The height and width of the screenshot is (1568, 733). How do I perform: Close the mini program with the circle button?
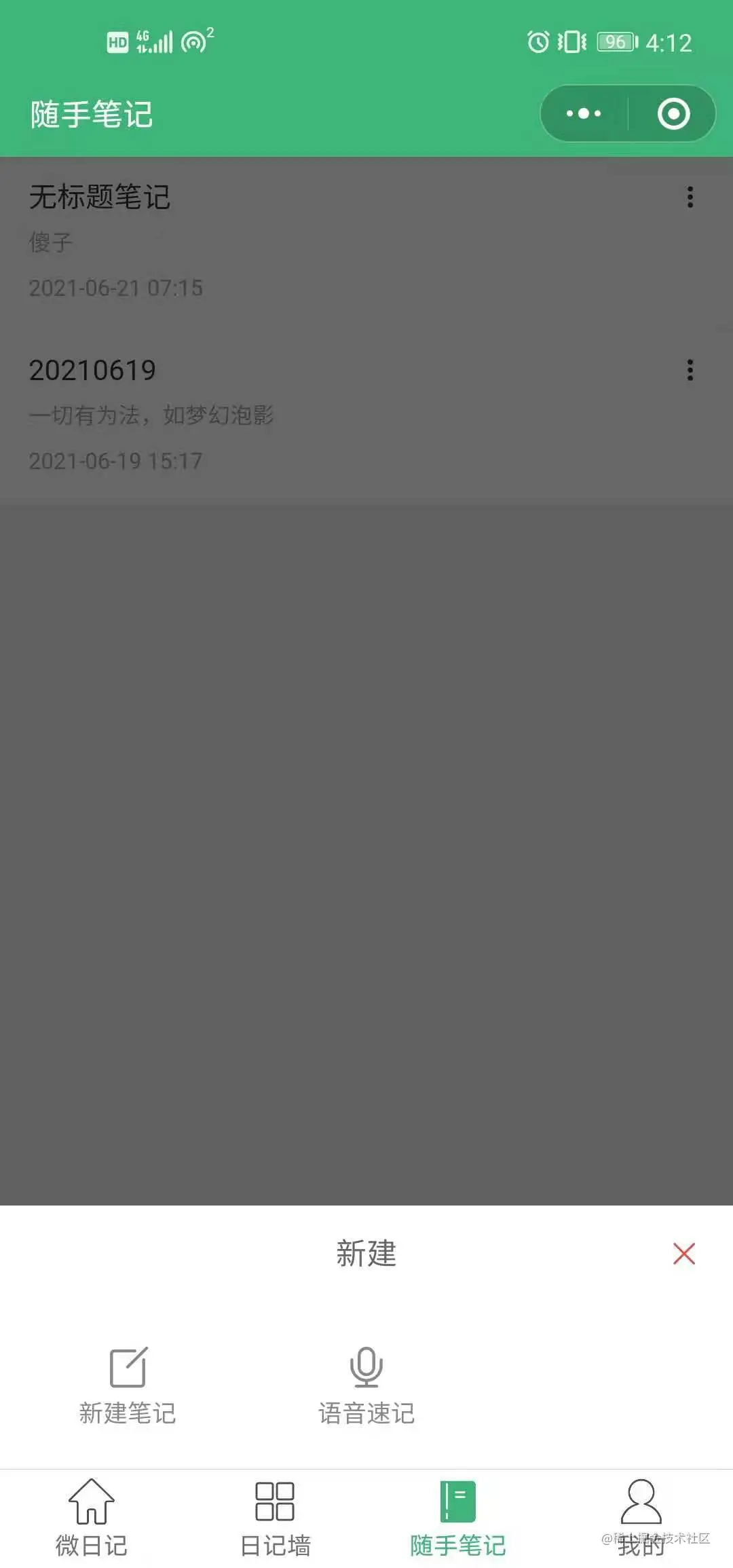click(x=673, y=113)
